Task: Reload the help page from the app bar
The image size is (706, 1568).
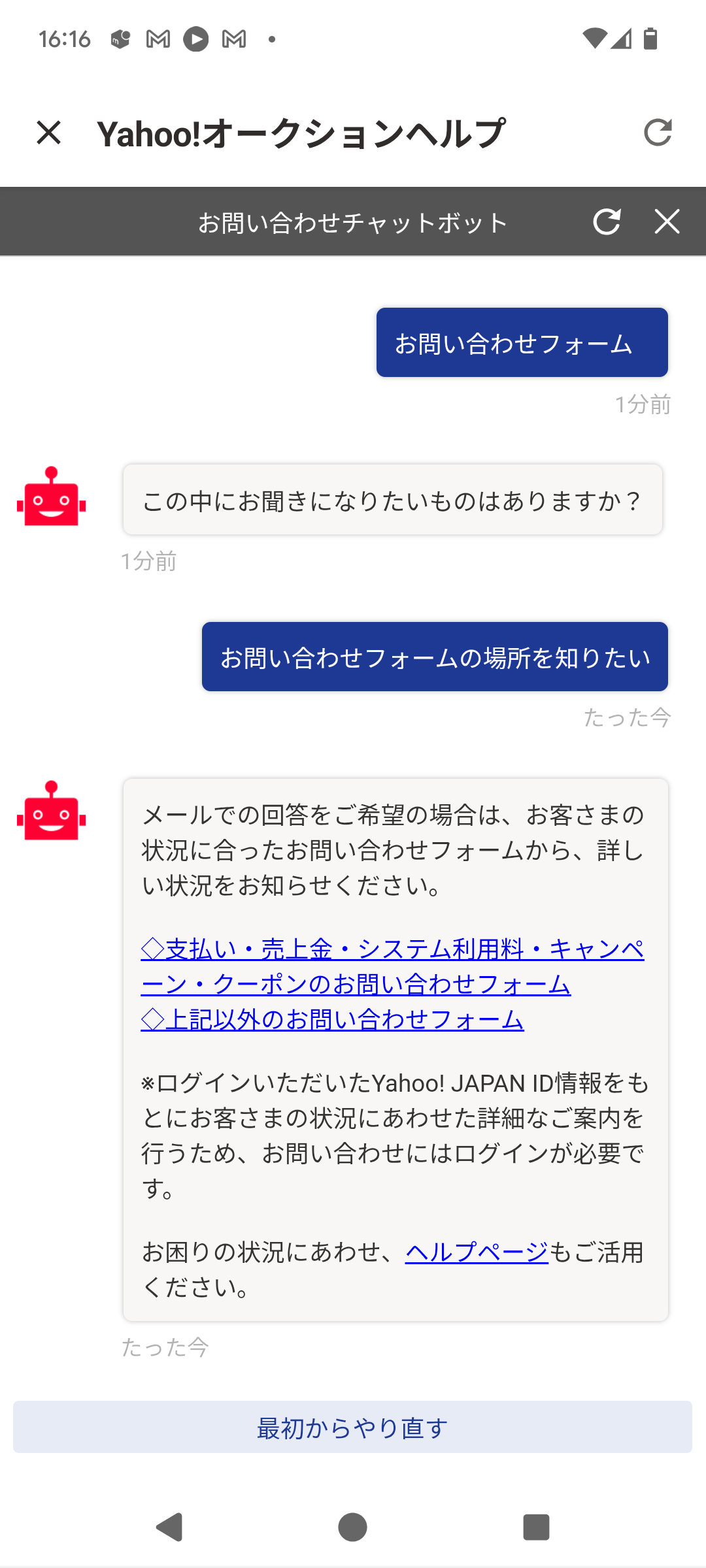Action: pyautogui.click(x=658, y=133)
